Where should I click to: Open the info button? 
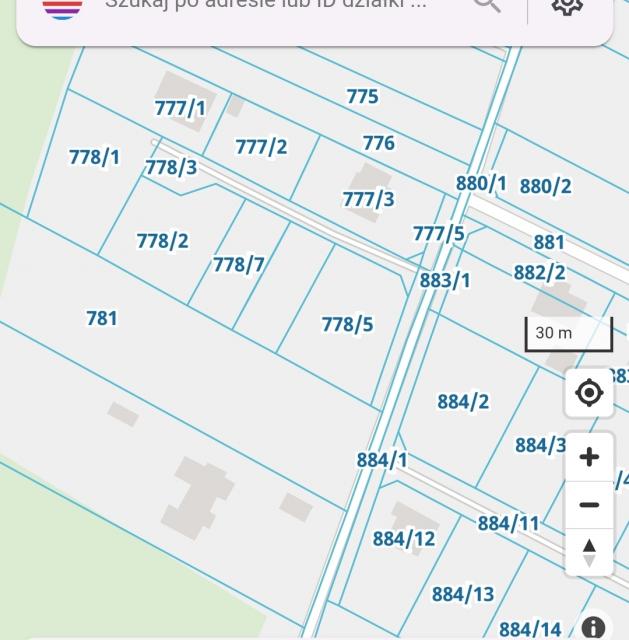(593, 627)
